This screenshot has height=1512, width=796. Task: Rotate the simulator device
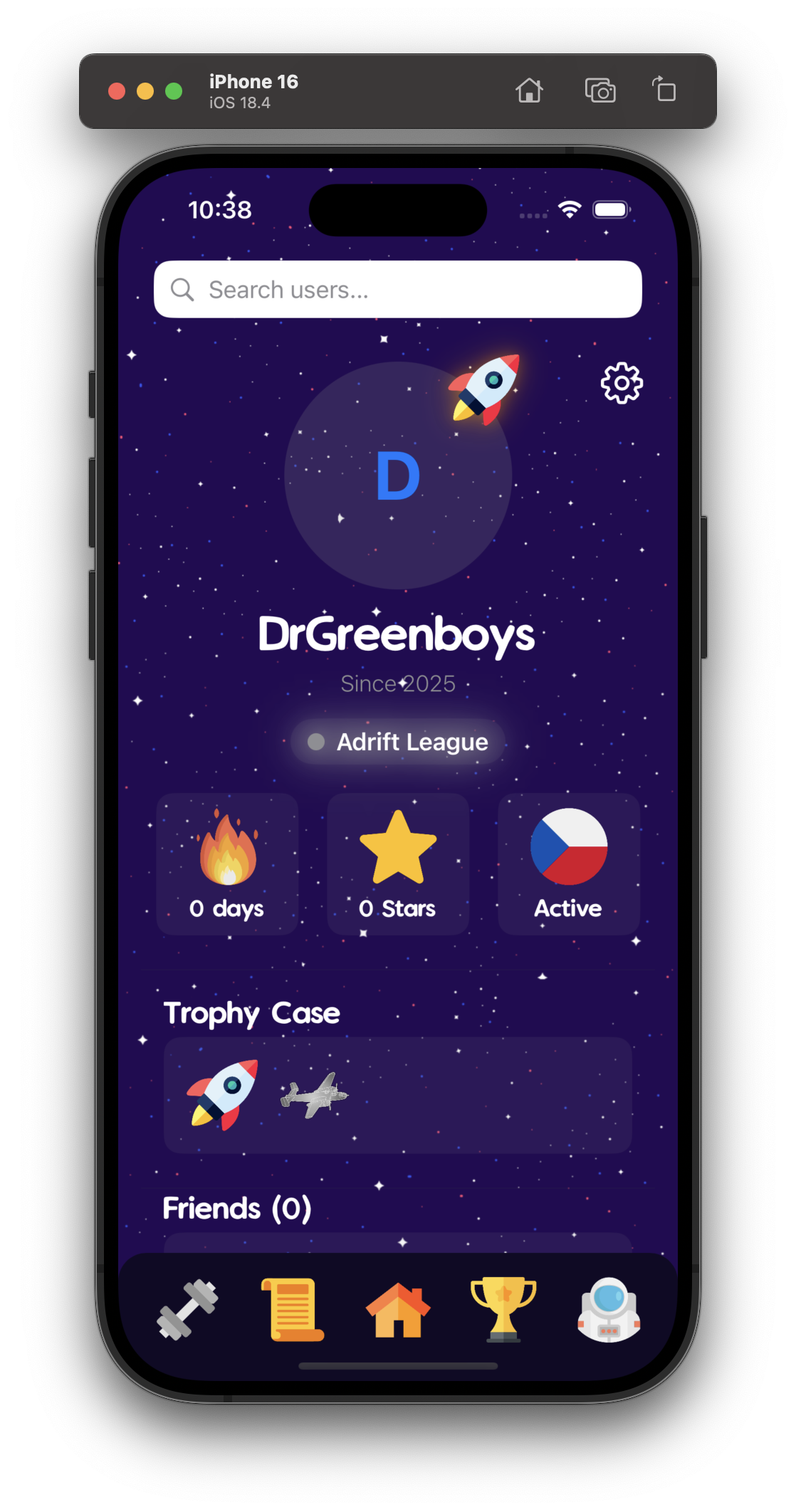tap(664, 90)
